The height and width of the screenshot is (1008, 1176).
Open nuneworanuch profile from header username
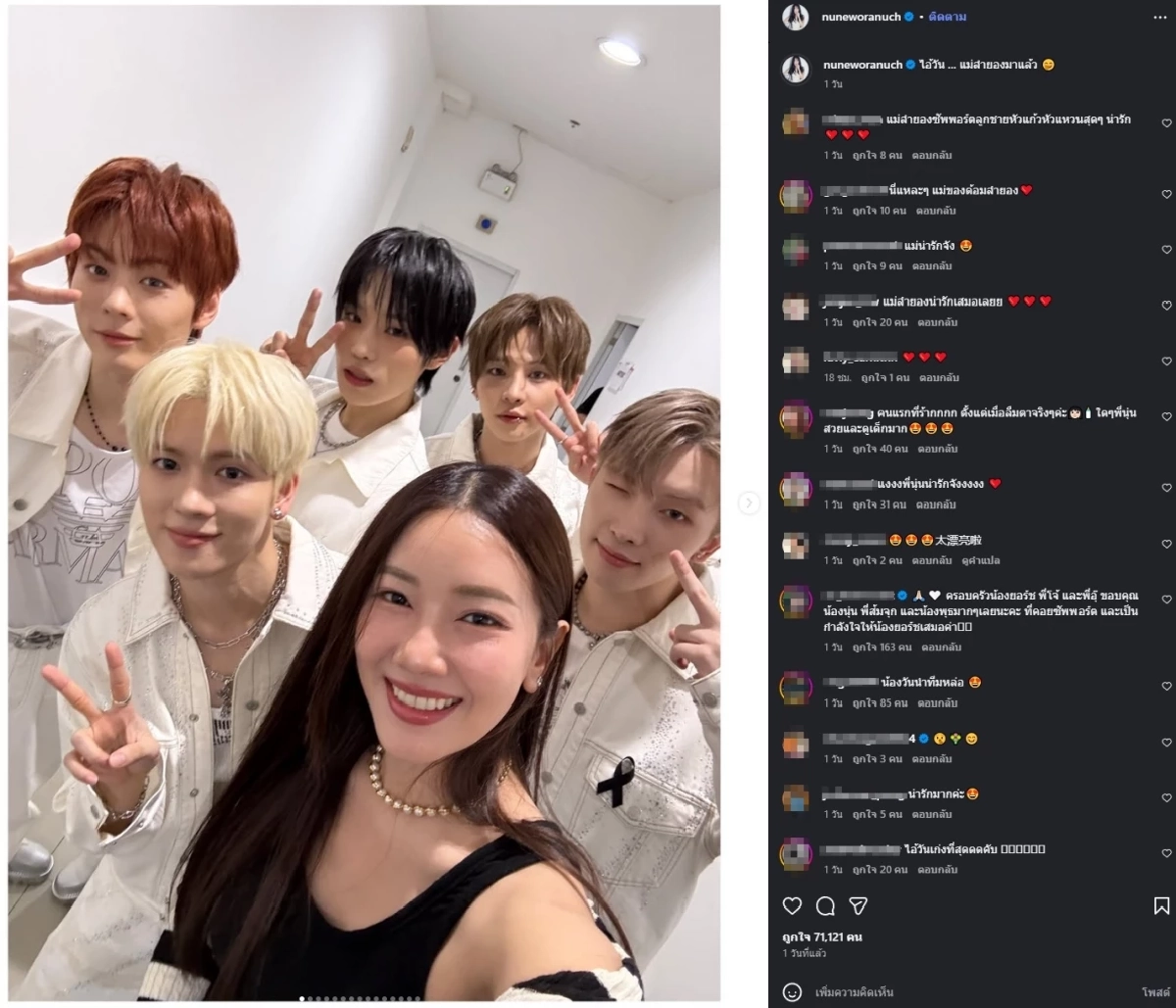[862, 17]
